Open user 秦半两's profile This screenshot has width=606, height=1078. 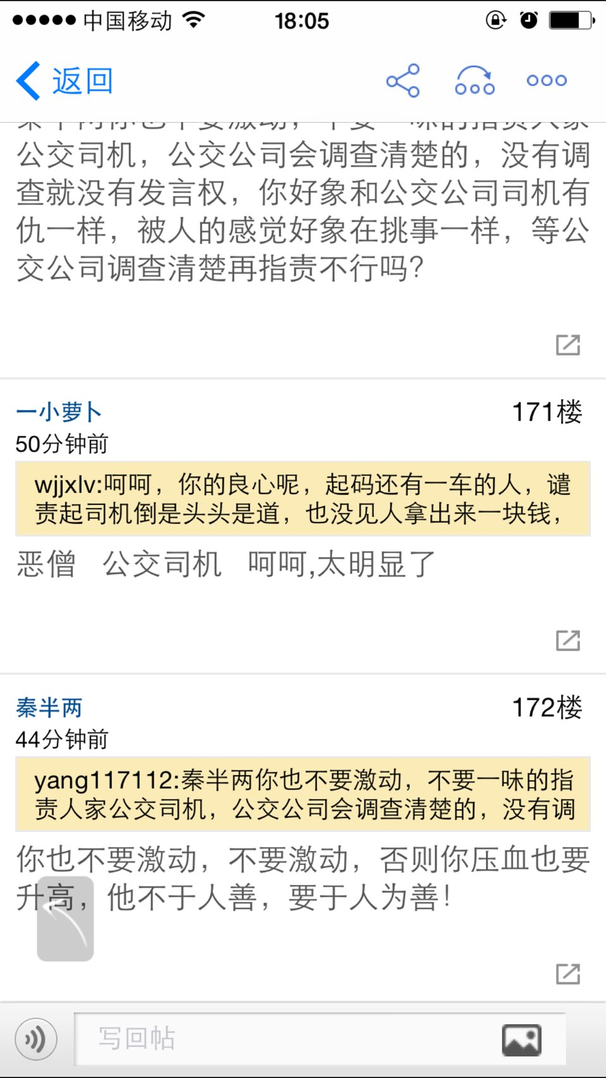[49, 708]
